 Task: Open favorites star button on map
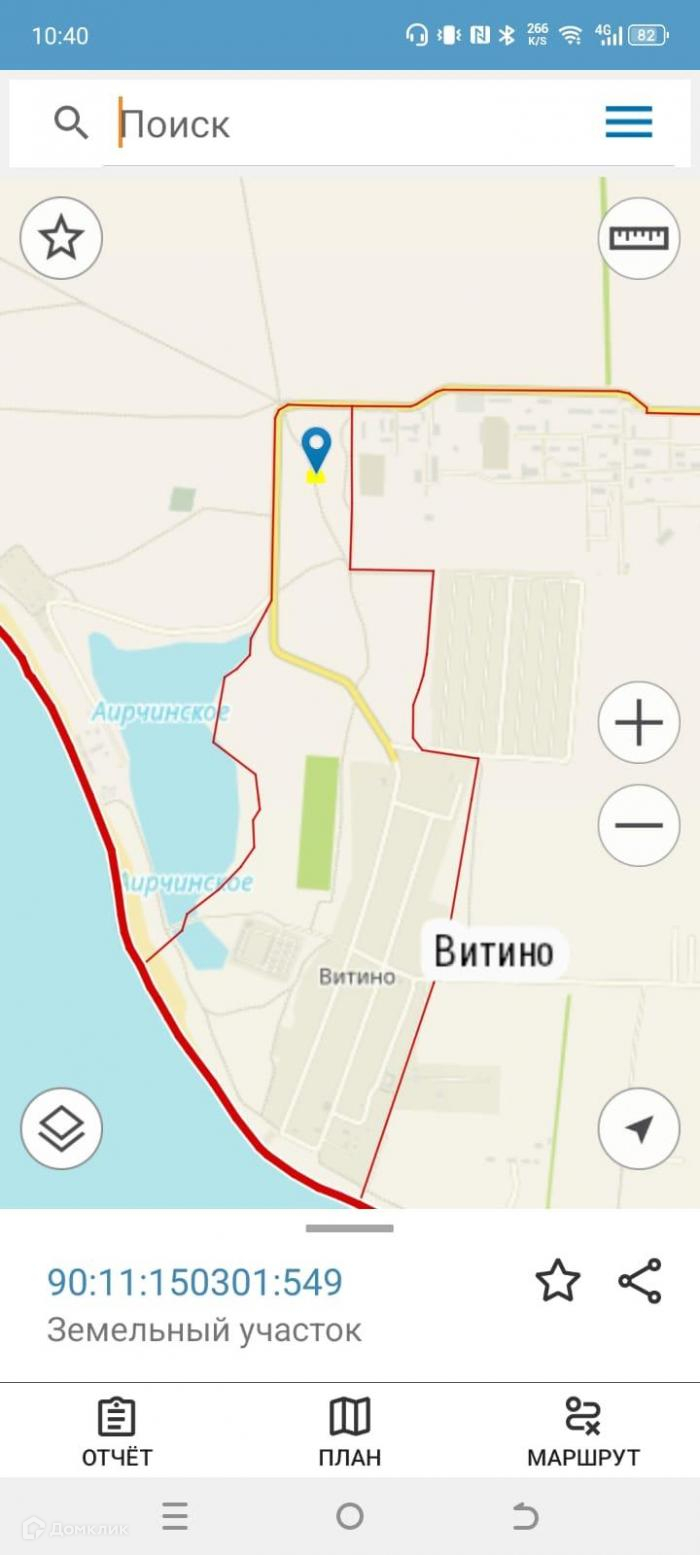tap(61, 238)
